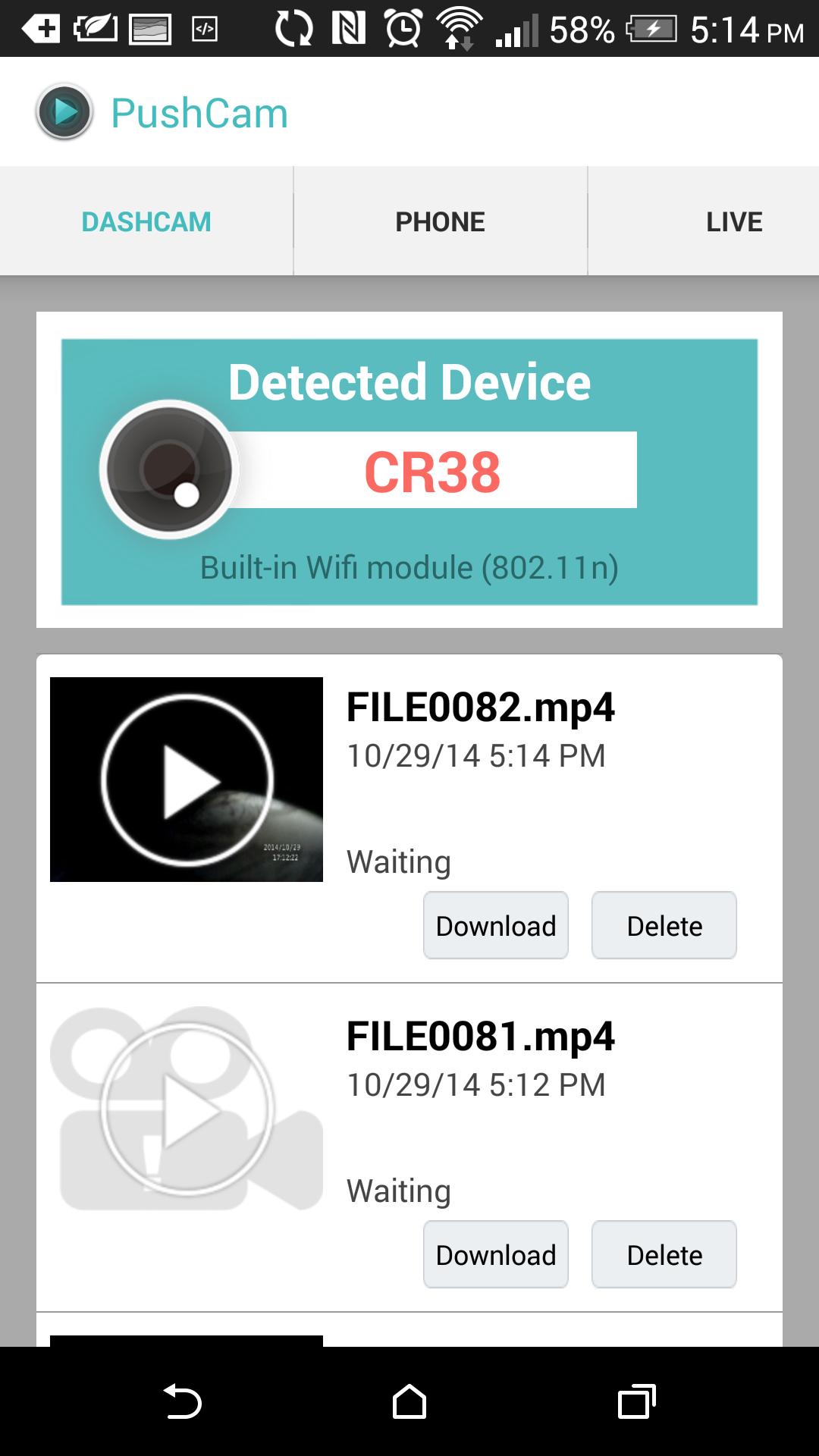This screenshot has height=1456, width=819.
Task: Download FILE0081.mp4
Action: coord(495,1255)
